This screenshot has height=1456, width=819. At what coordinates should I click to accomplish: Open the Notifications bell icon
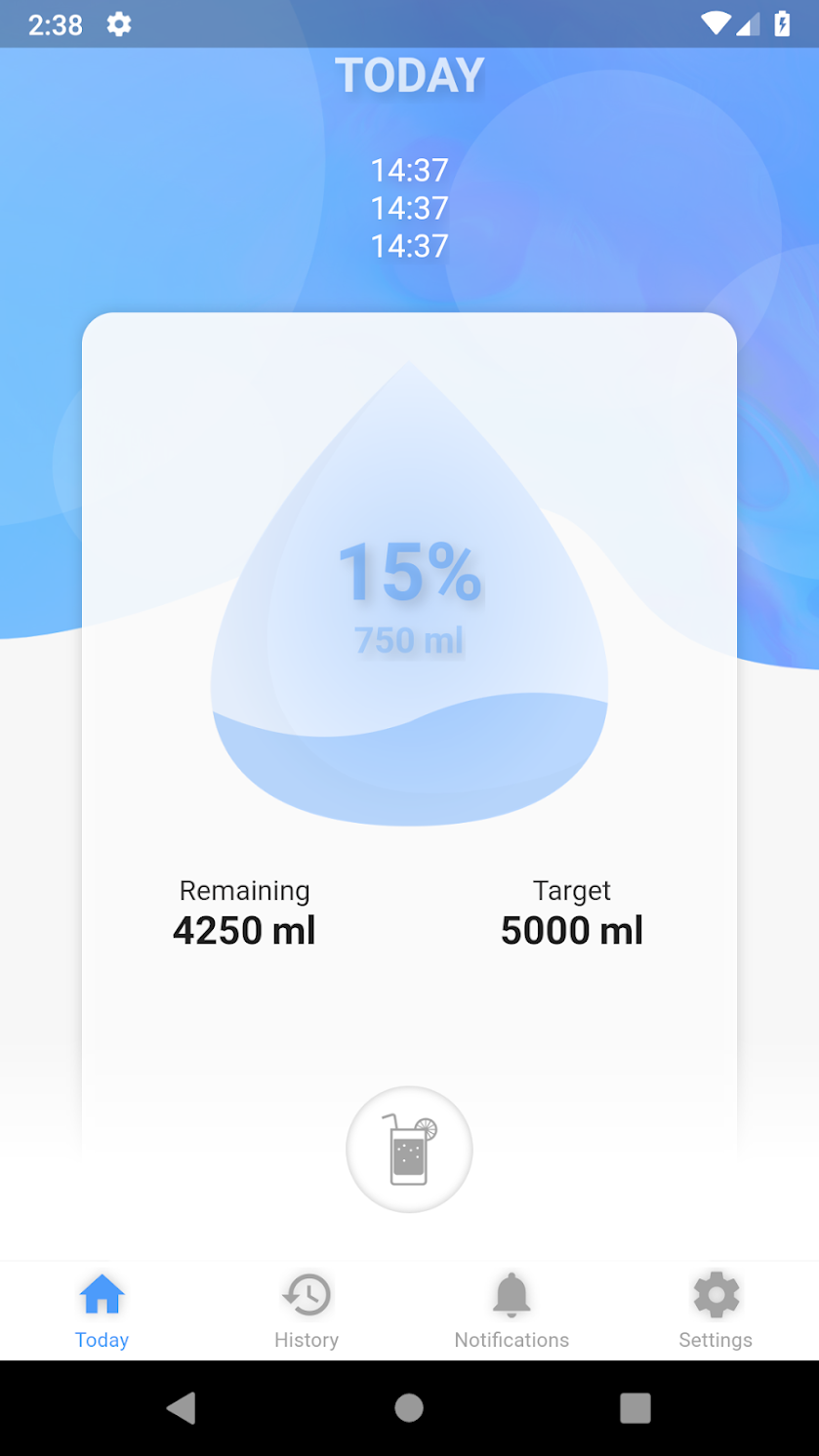tap(512, 1296)
